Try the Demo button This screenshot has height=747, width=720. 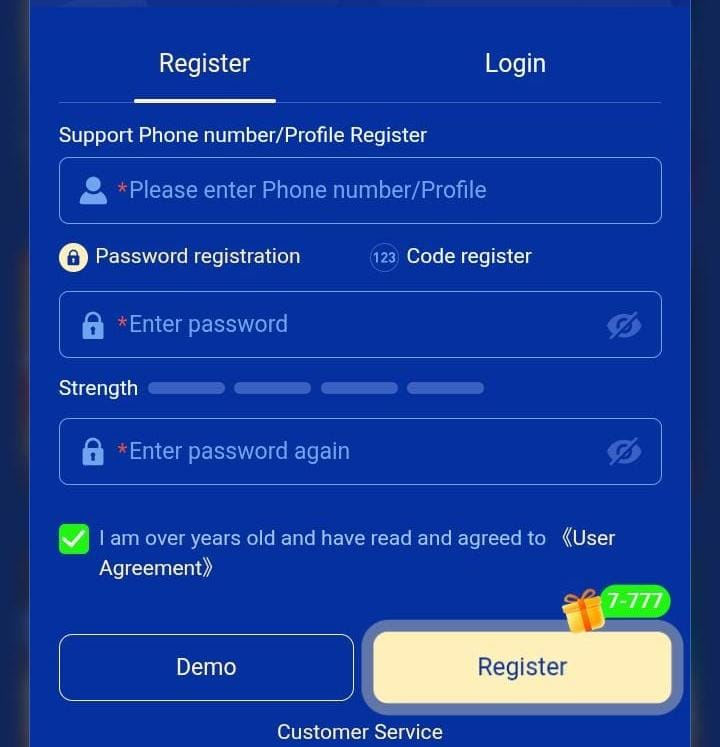tap(206, 667)
